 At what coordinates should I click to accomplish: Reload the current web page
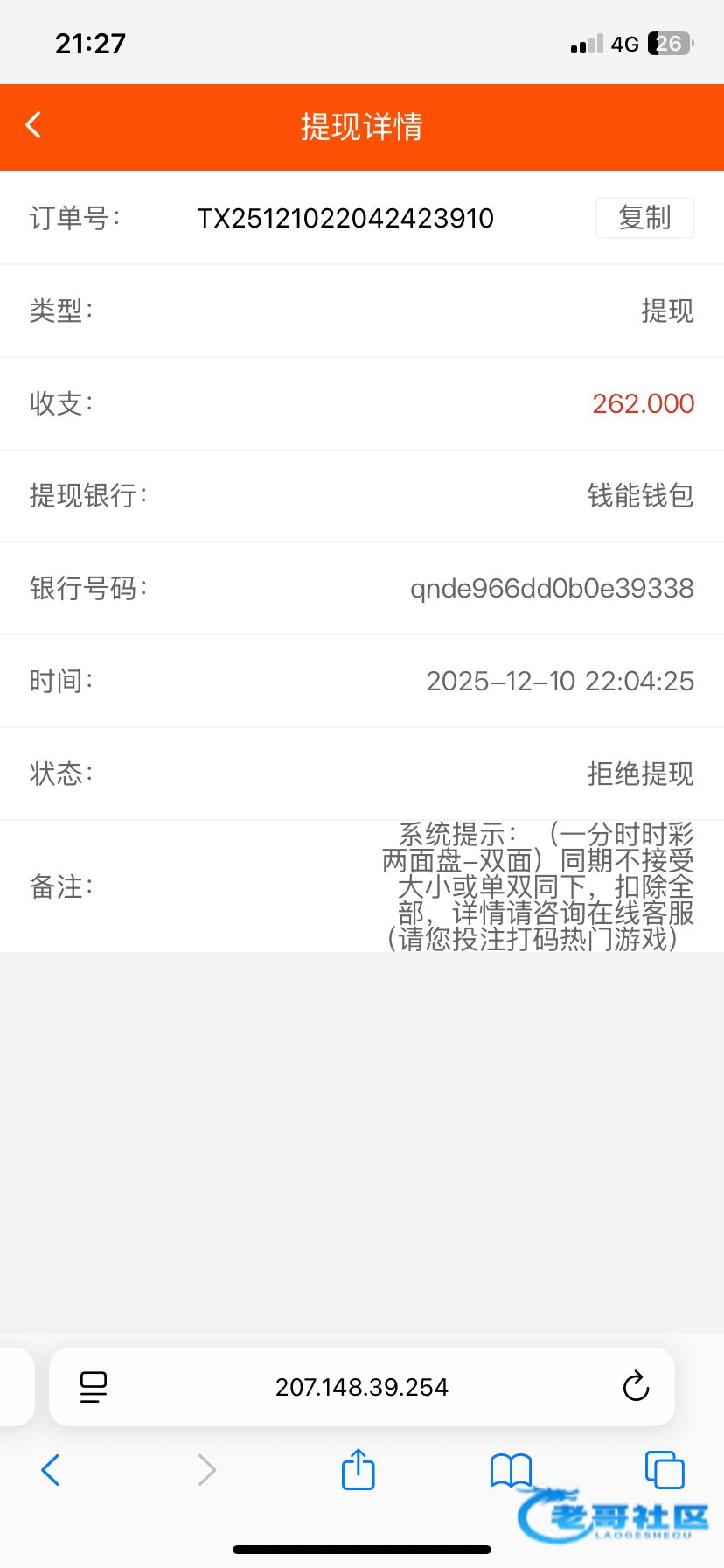tap(636, 1387)
